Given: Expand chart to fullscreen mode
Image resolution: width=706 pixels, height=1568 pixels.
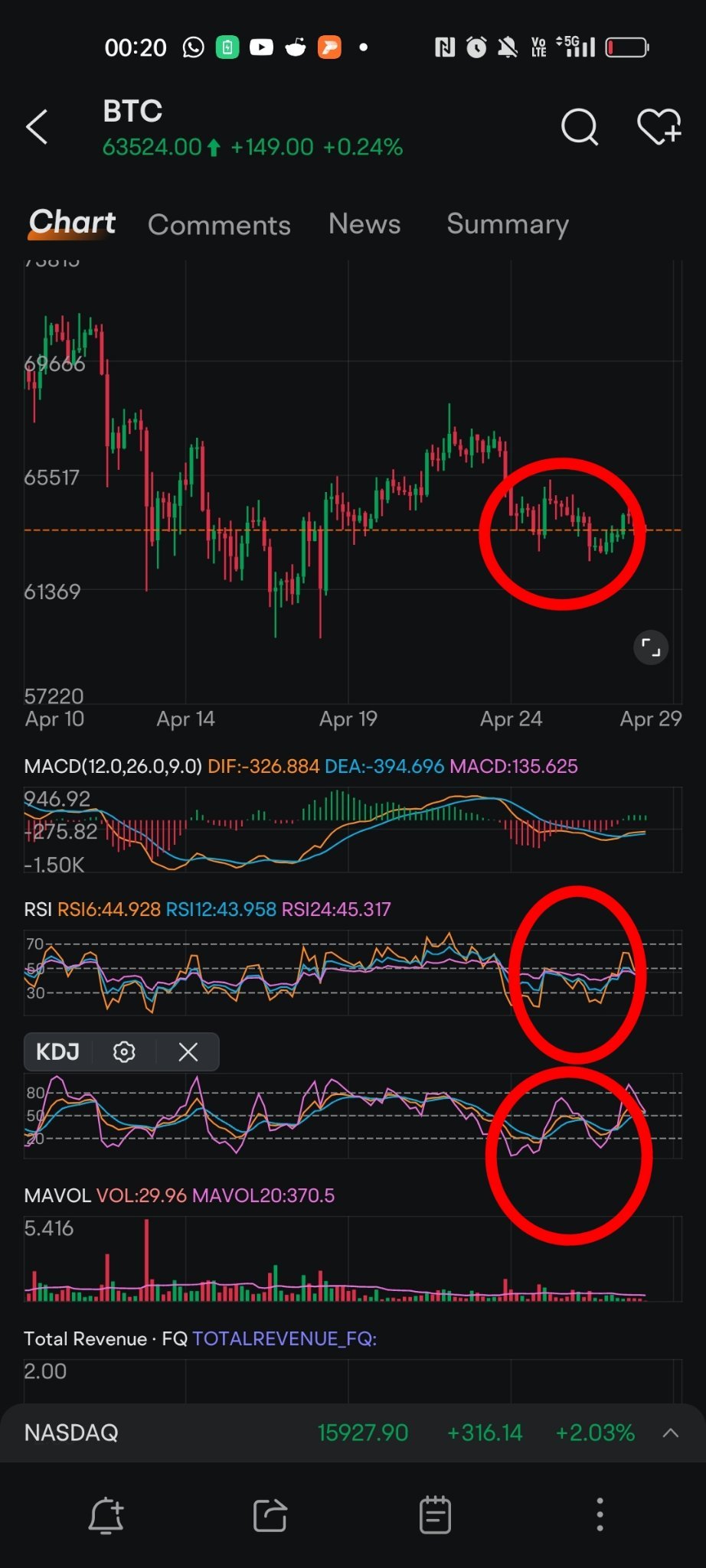Looking at the screenshot, I should [x=650, y=647].
